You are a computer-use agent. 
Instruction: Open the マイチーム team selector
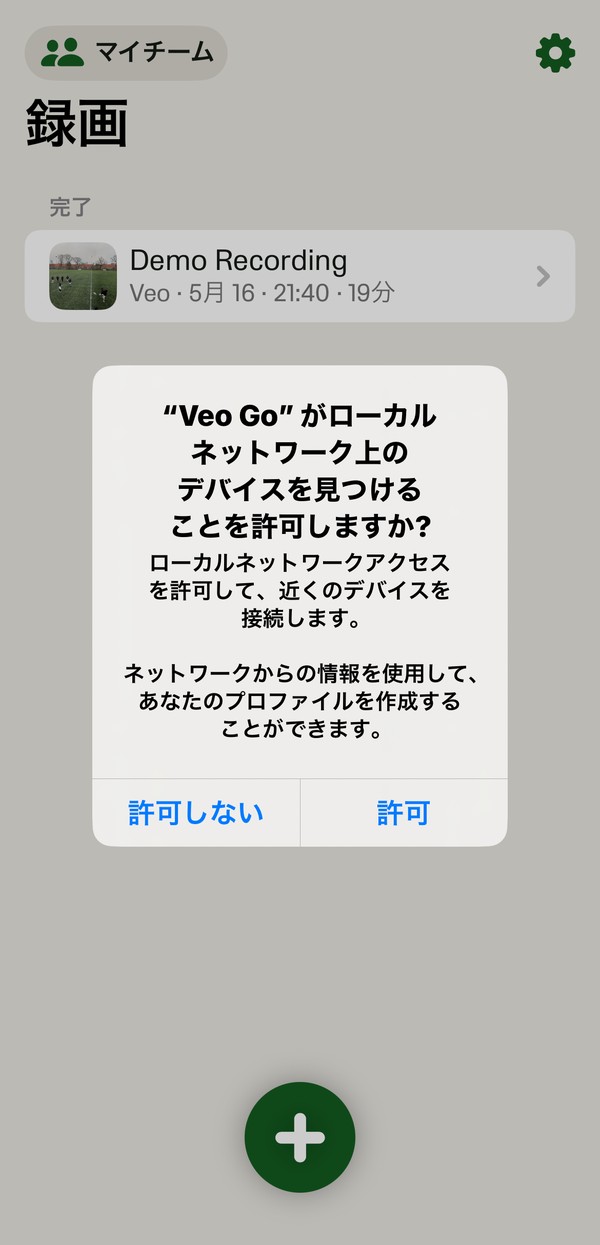coord(126,53)
